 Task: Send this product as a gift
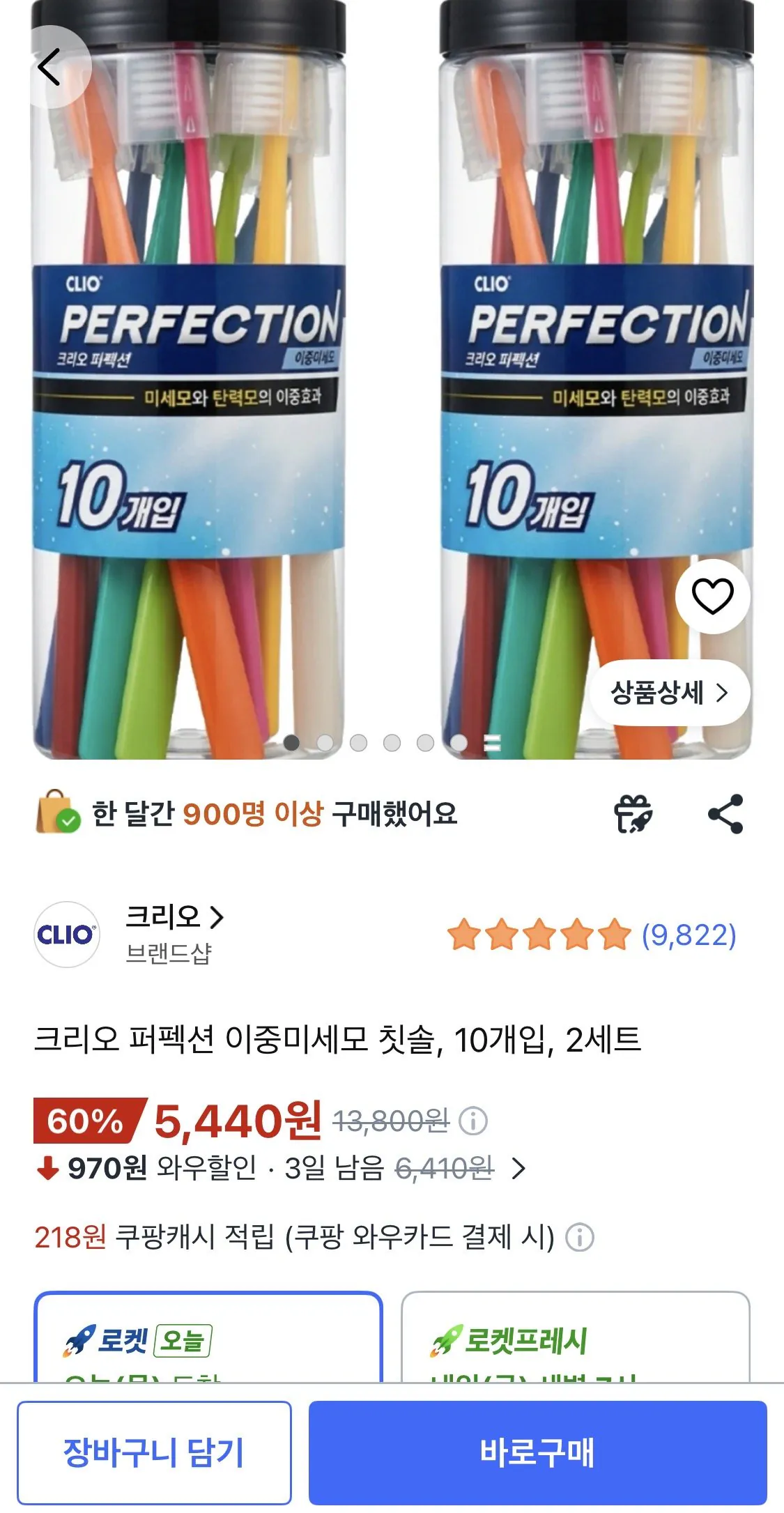click(633, 813)
